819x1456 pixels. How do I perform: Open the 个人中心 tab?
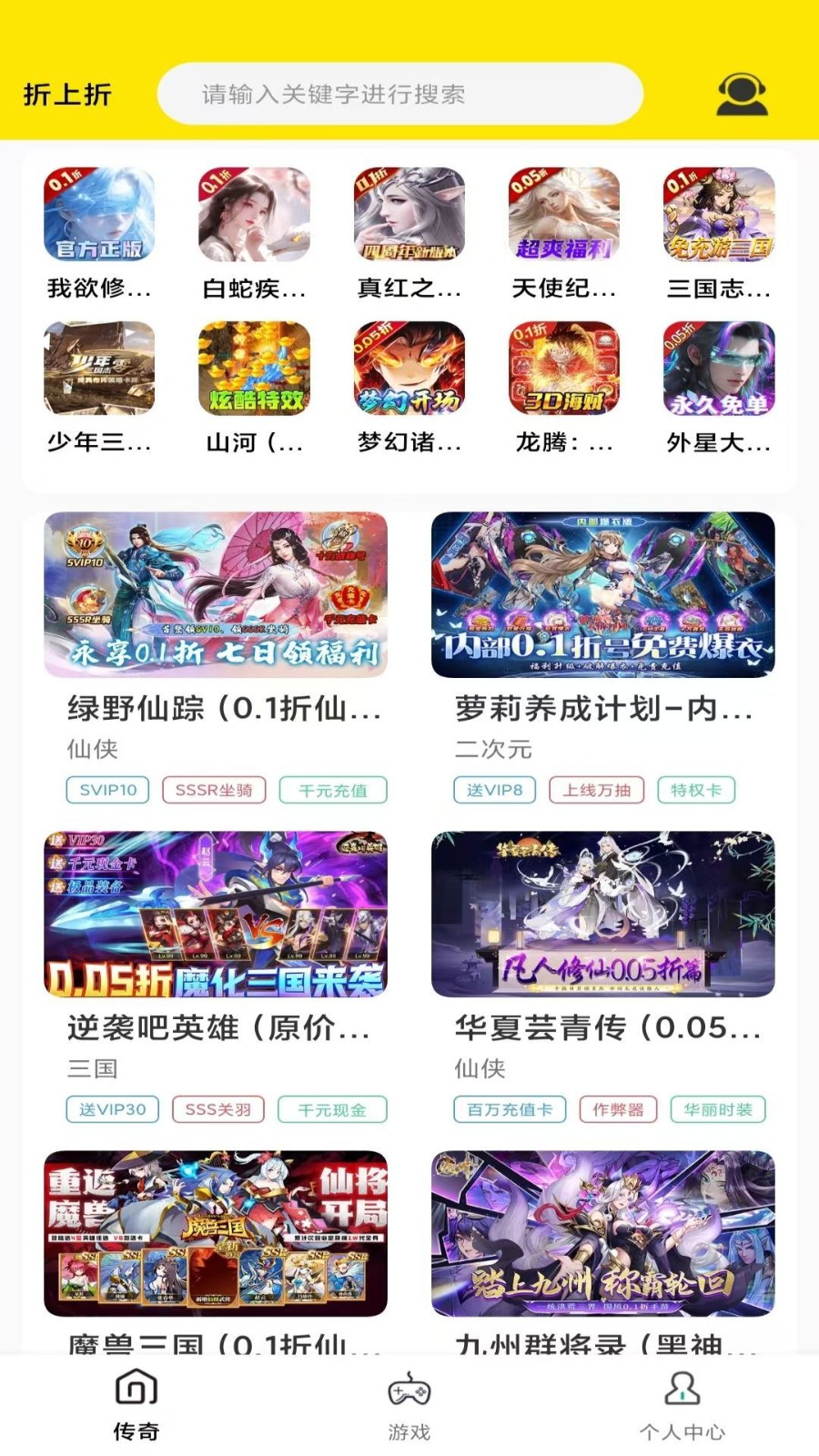pos(682,1406)
